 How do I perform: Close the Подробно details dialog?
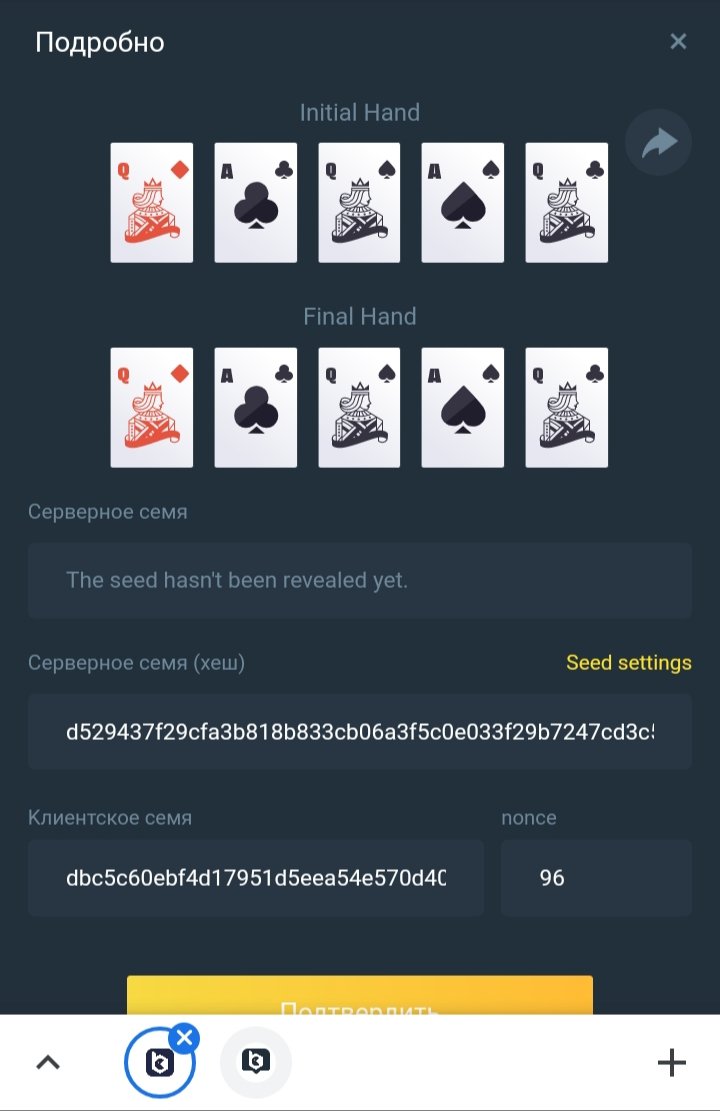click(678, 41)
